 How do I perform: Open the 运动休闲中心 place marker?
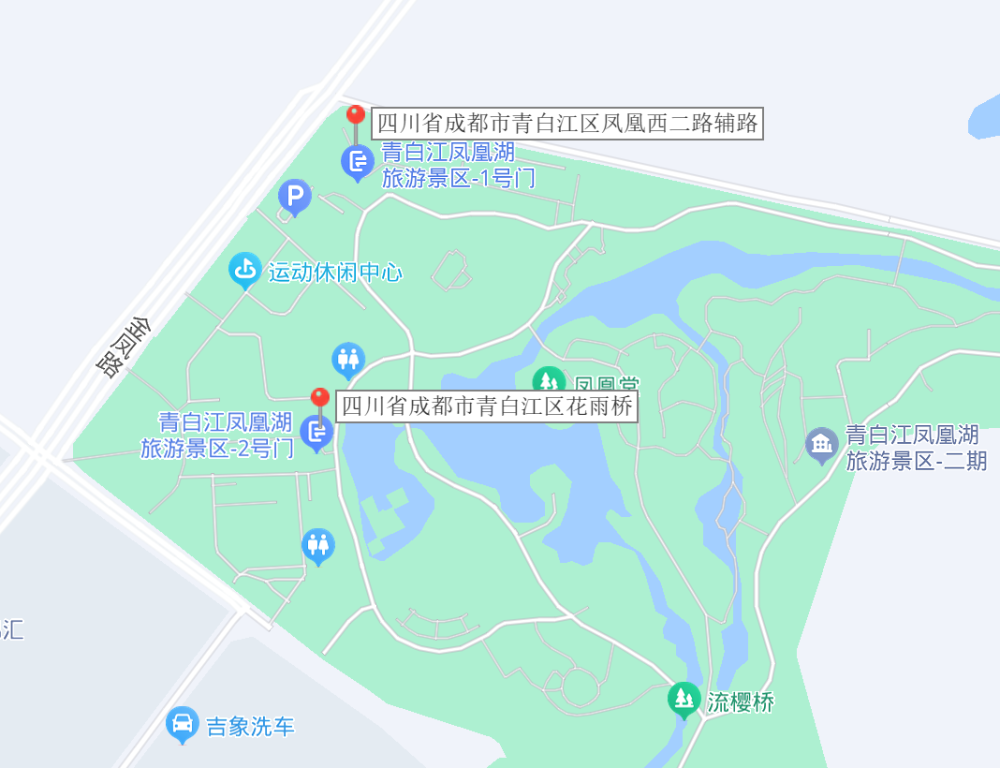[x=245, y=269]
